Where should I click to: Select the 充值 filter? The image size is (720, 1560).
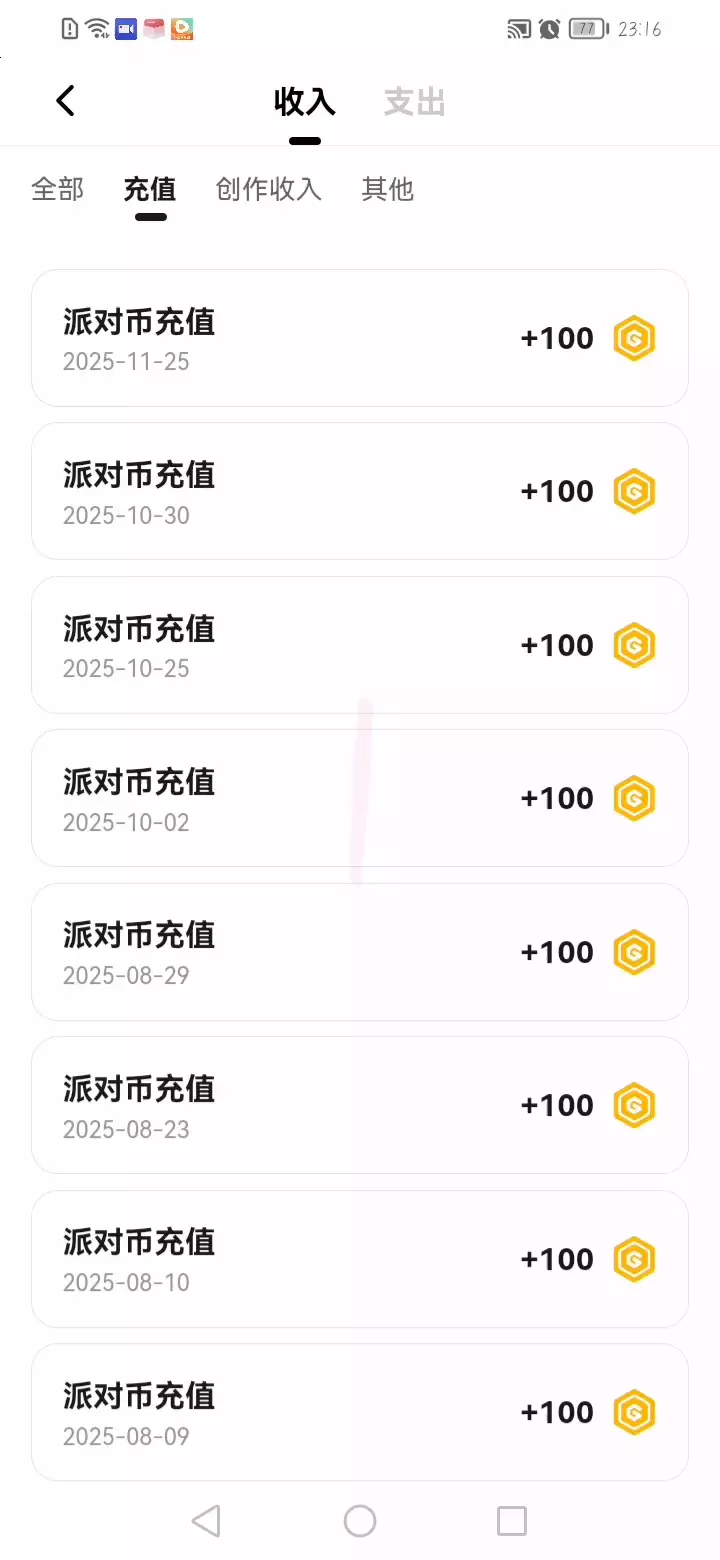[x=150, y=189]
